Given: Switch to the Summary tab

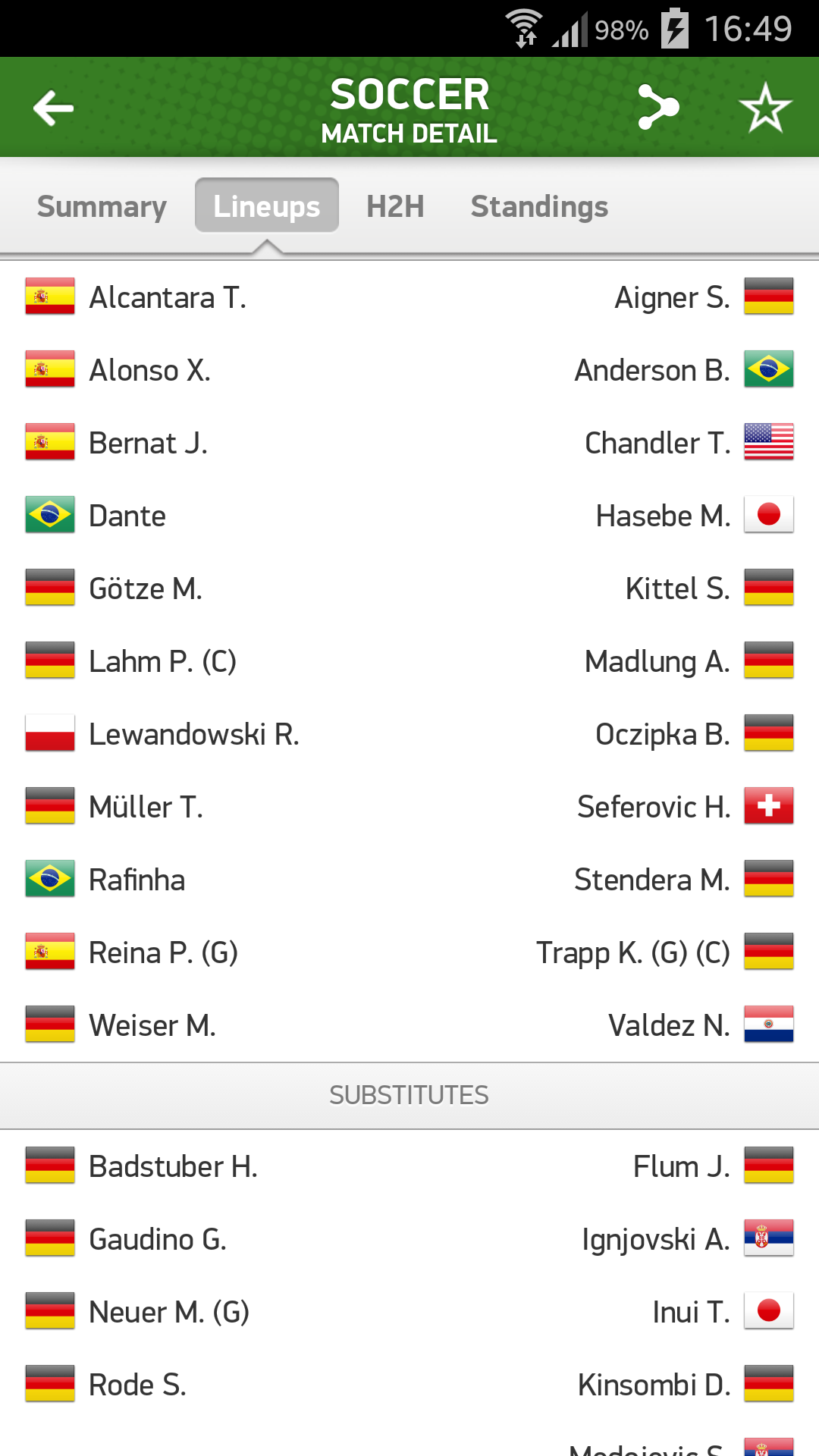Looking at the screenshot, I should click(102, 206).
